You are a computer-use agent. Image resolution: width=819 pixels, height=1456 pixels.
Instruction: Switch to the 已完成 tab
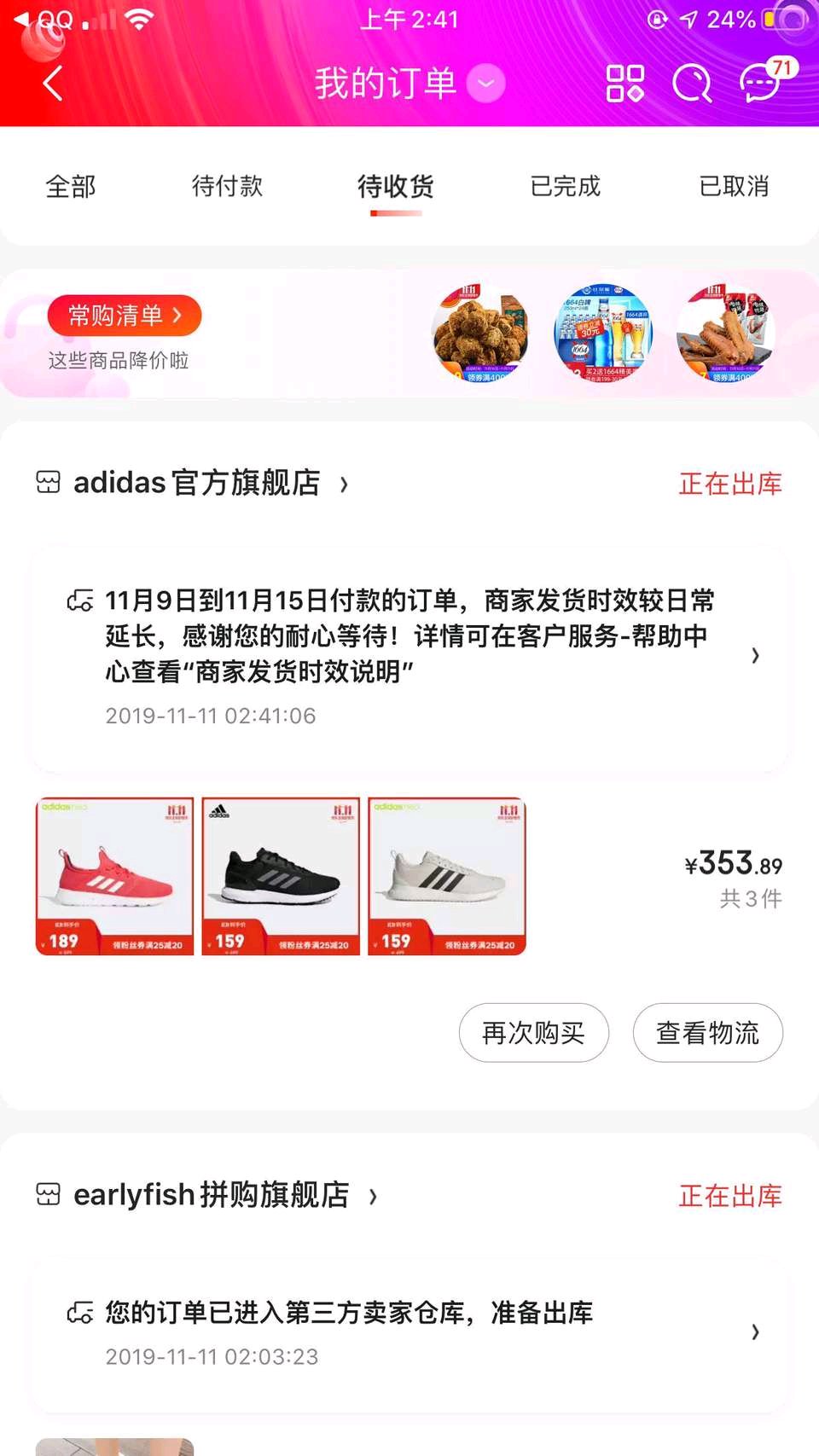[x=565, y=186]
